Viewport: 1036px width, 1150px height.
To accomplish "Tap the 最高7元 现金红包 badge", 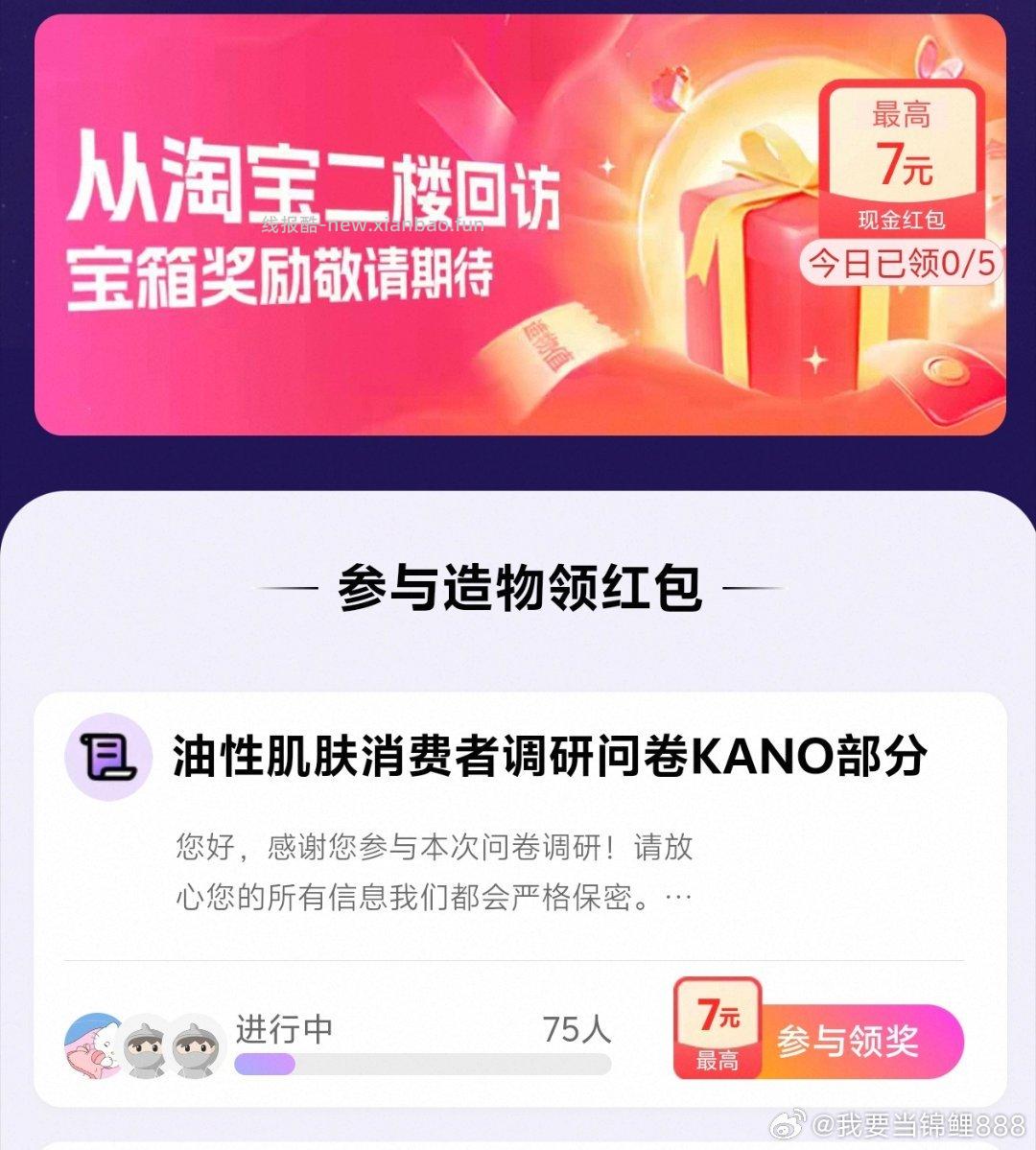I will (901, 161).
